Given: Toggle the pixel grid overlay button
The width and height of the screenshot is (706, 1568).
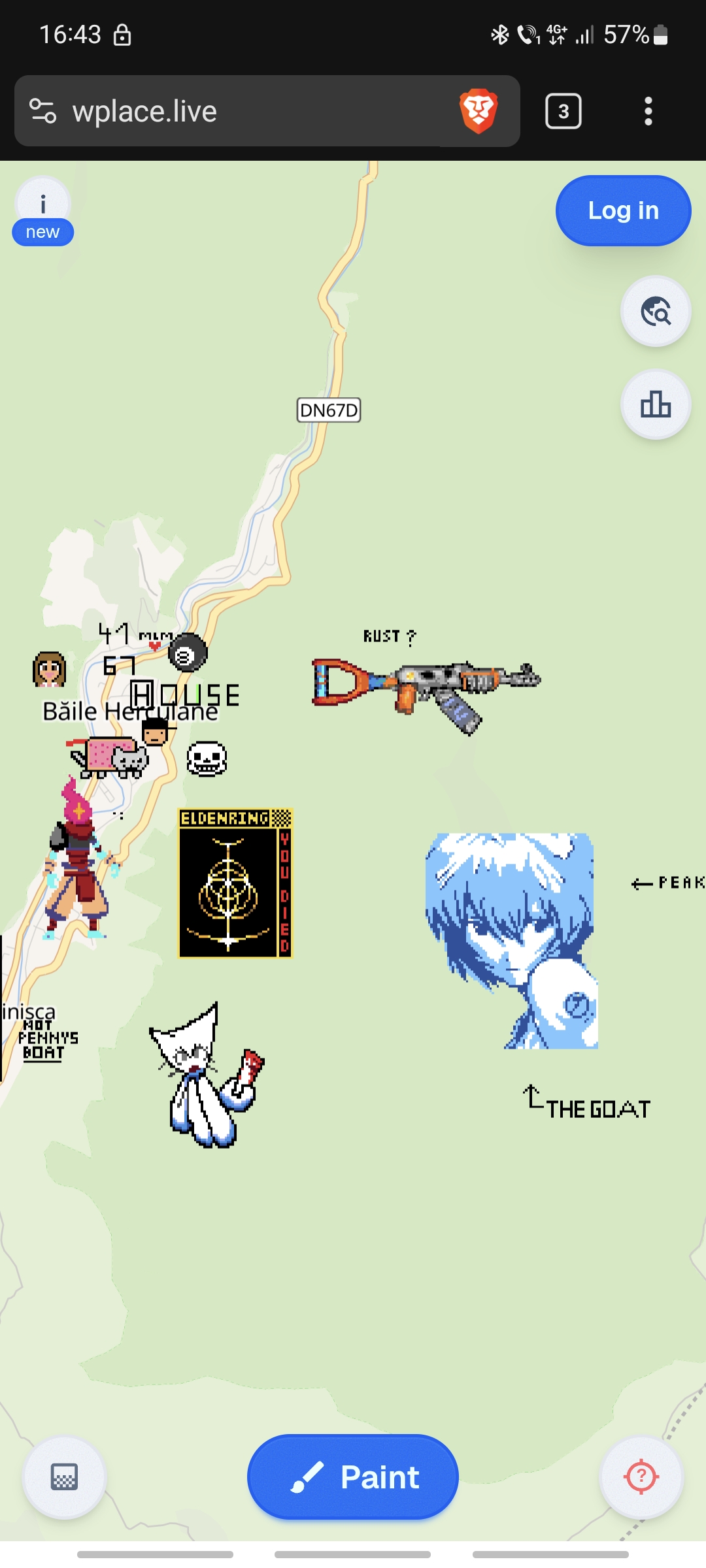Looking at the screenshot, I should (x=64, y=1477).
